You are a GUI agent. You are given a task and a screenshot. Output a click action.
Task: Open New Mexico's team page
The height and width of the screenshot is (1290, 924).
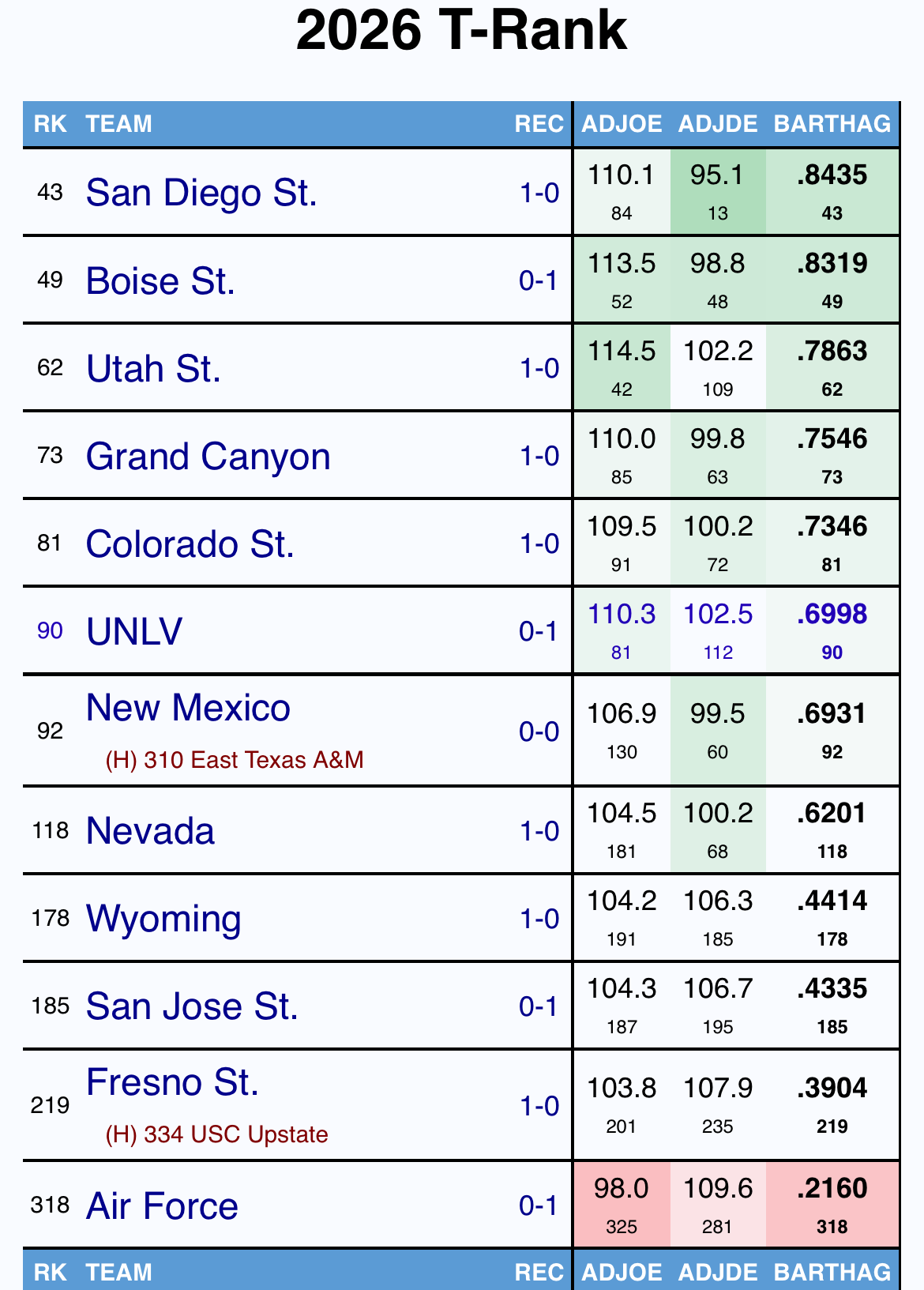188,708
